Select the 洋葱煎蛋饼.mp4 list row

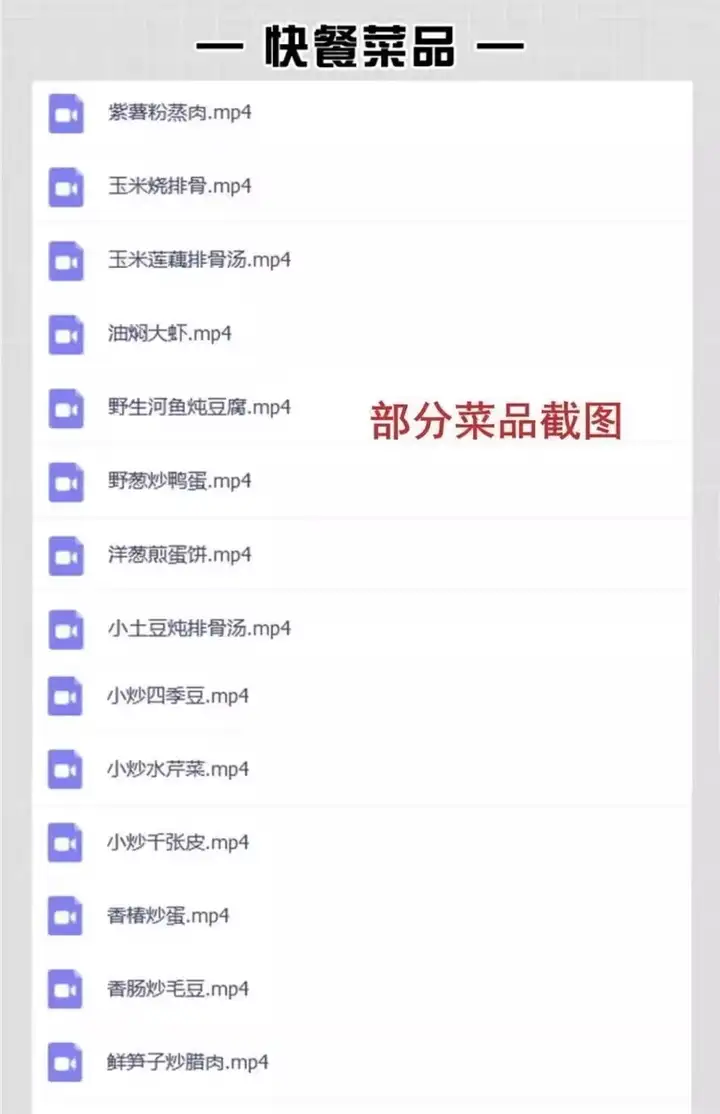coord(176,555)
